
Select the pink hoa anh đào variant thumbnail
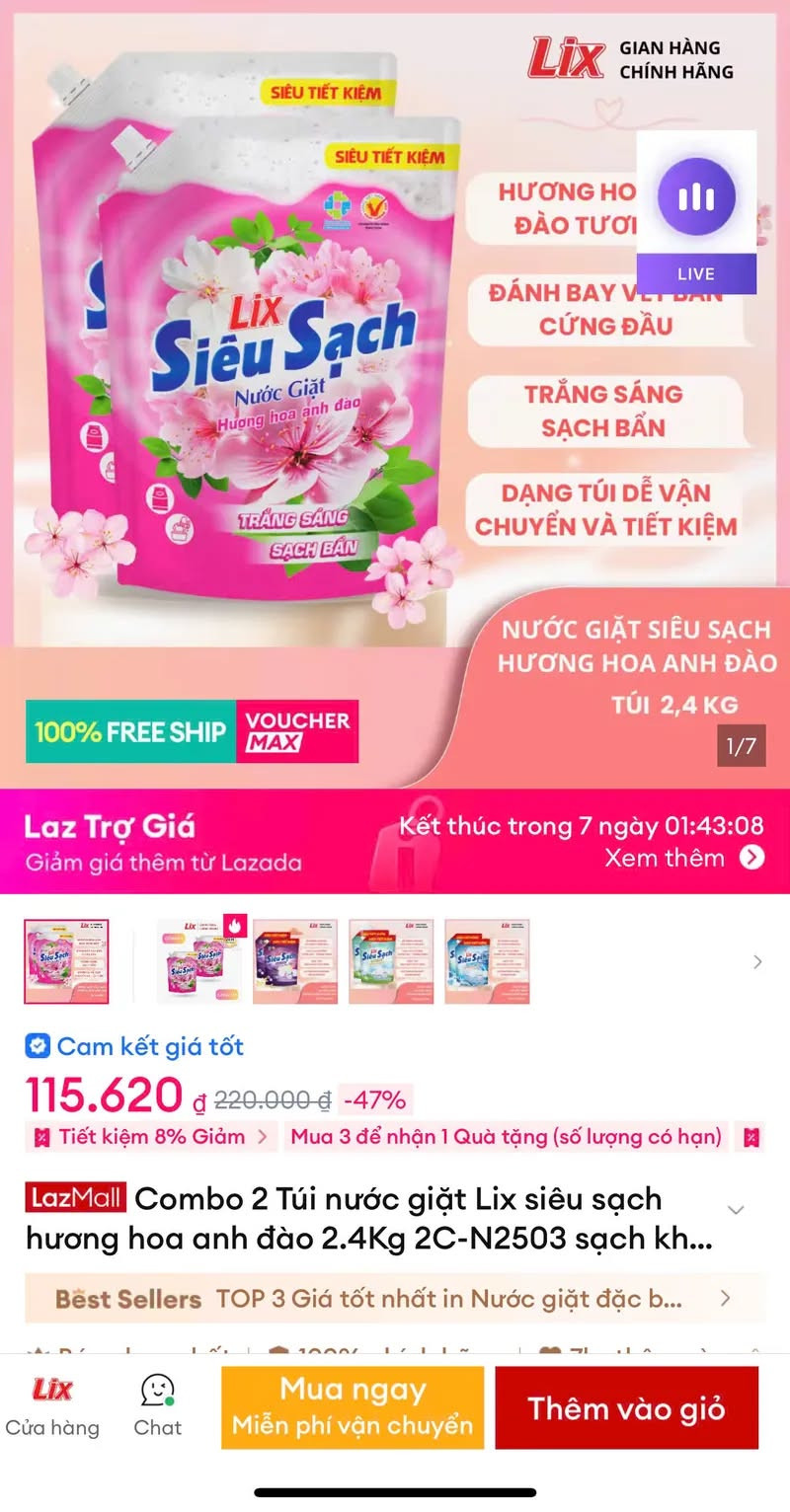[66, 961]
